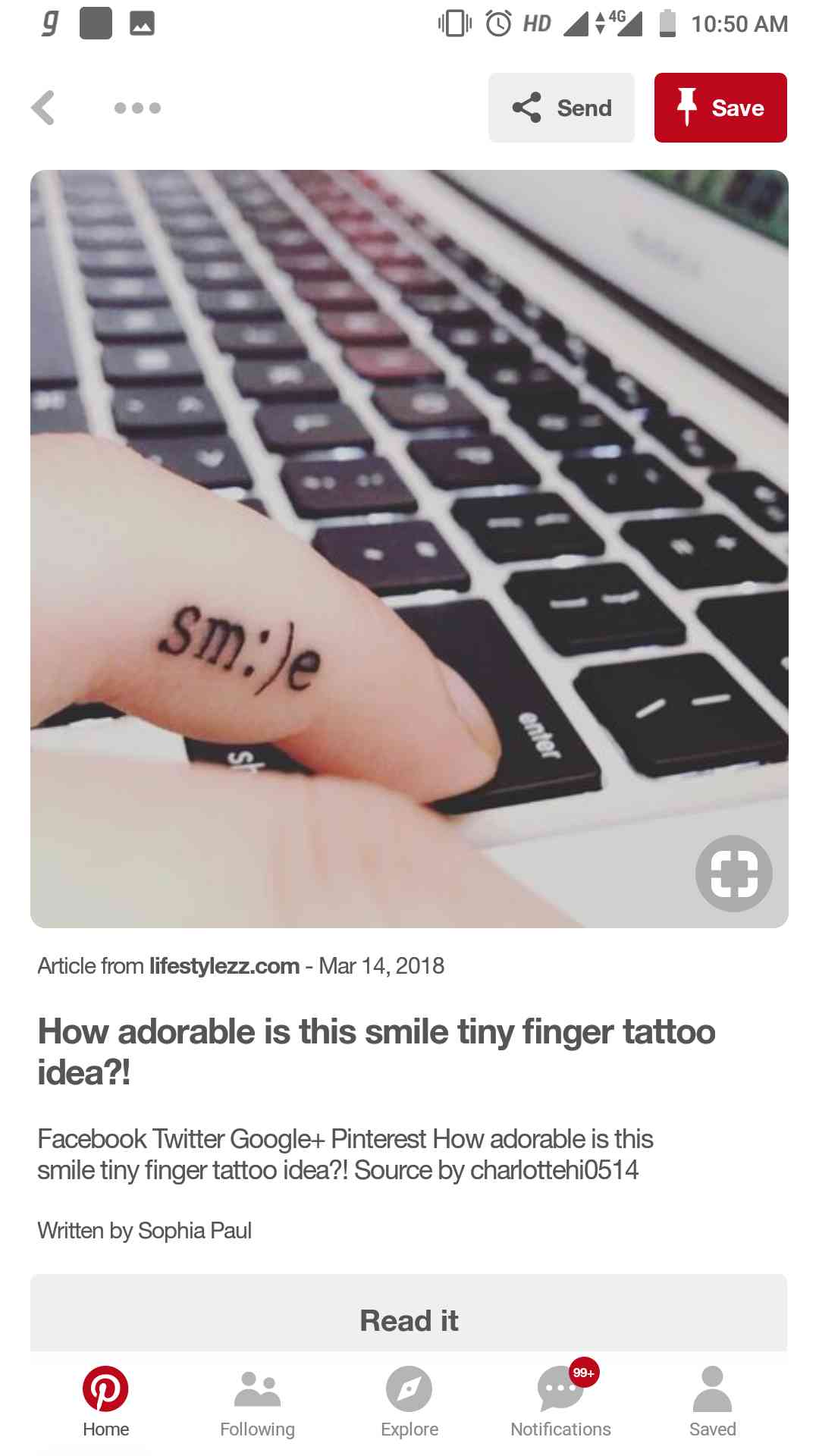Open the Explore tab

point(409,1401)
